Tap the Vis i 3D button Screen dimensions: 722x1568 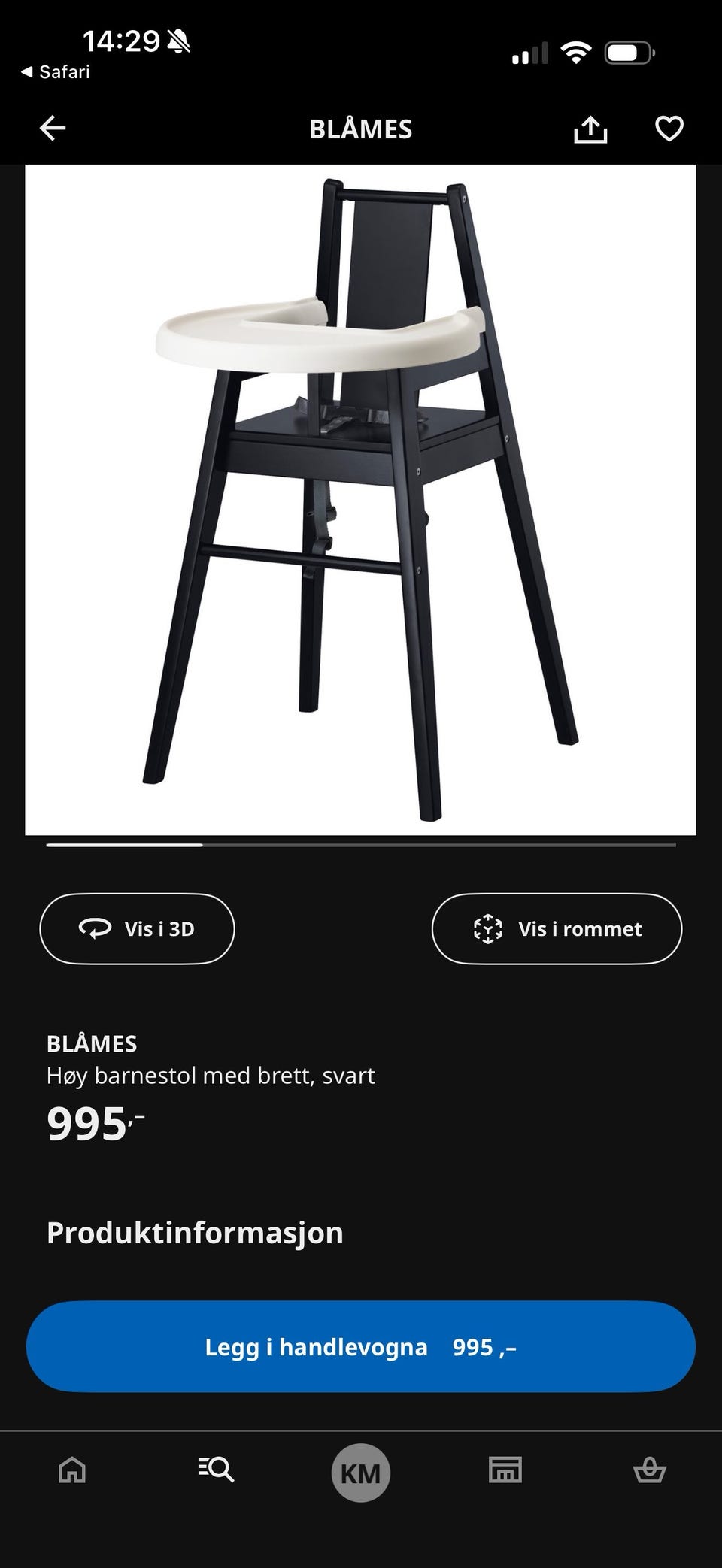[137, 928]
